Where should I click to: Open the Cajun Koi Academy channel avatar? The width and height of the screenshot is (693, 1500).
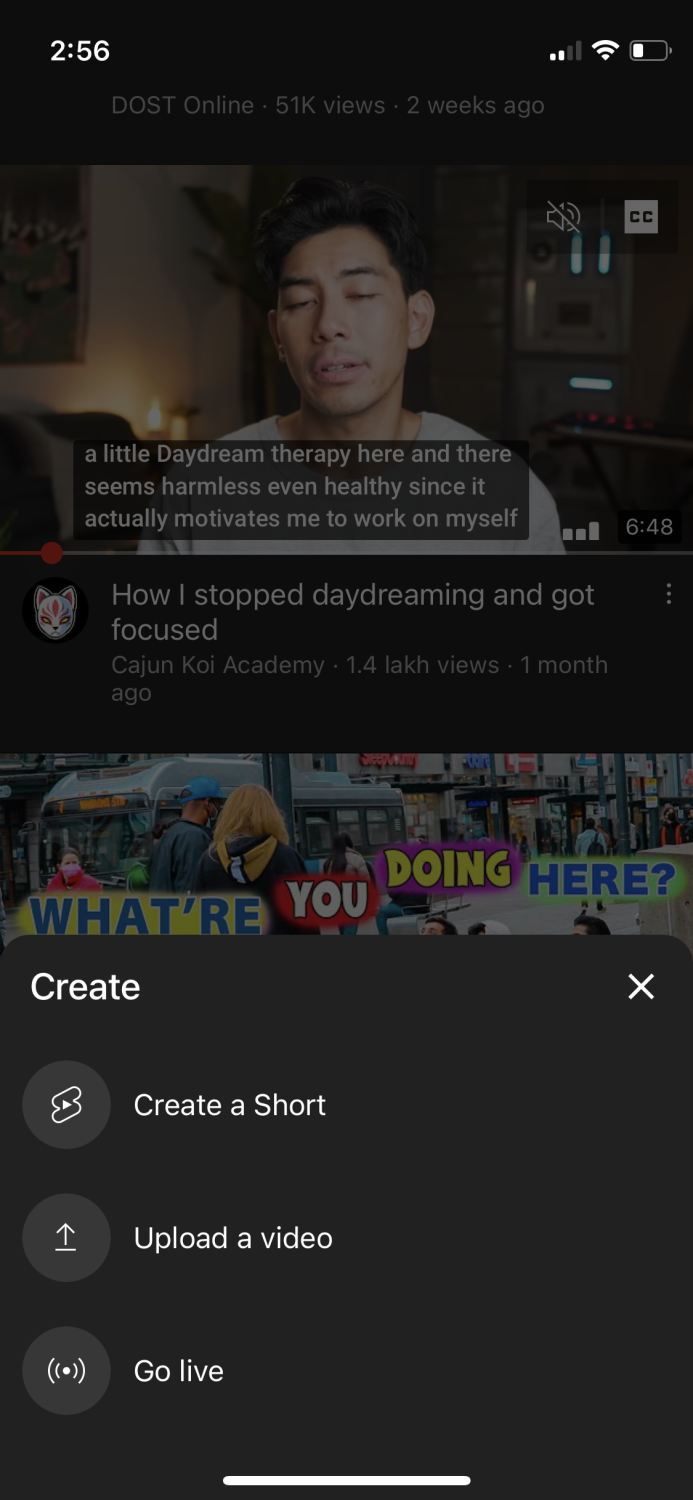56,611
